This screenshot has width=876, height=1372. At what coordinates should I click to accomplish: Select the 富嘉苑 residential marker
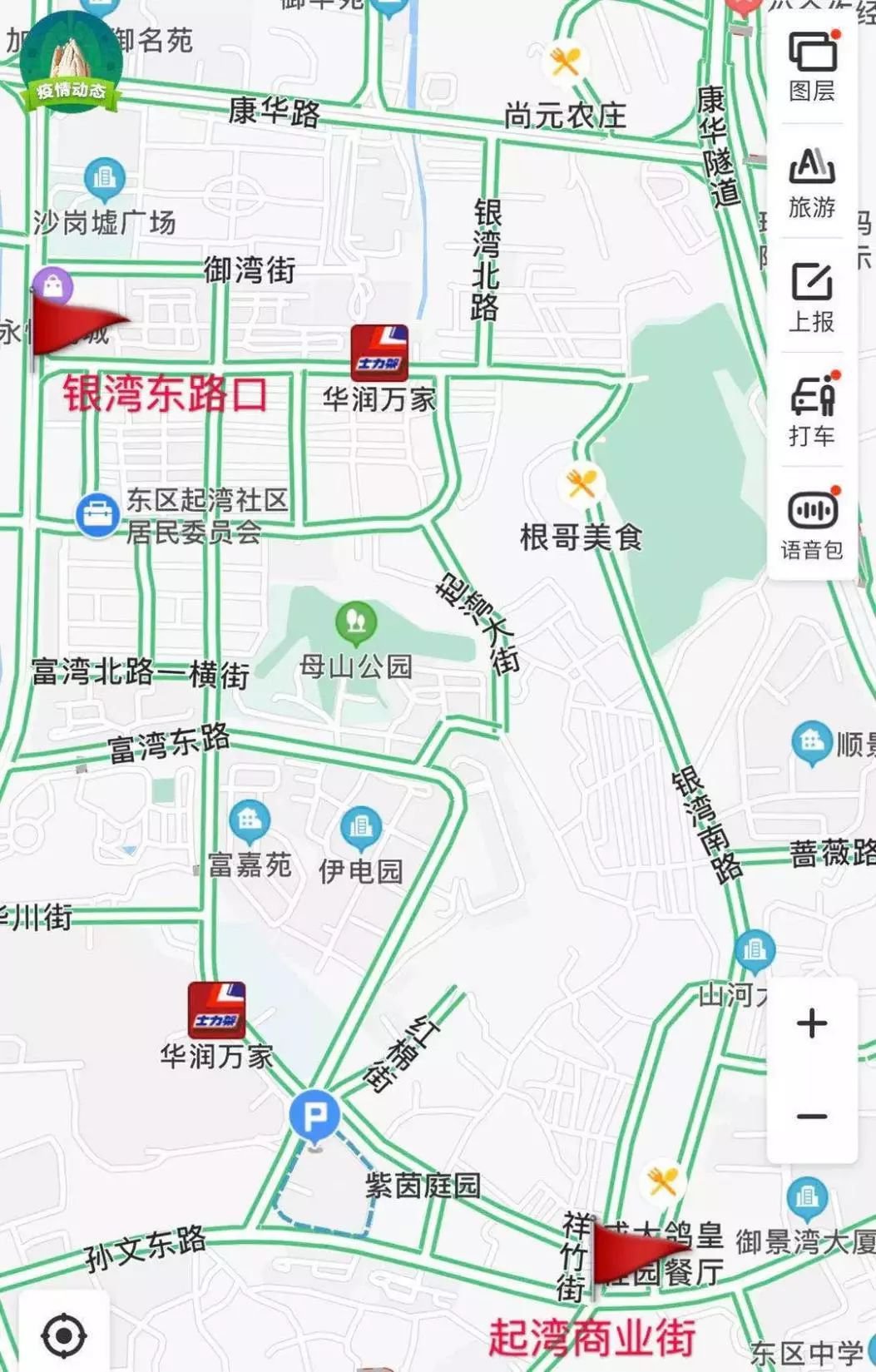point(250,822)
